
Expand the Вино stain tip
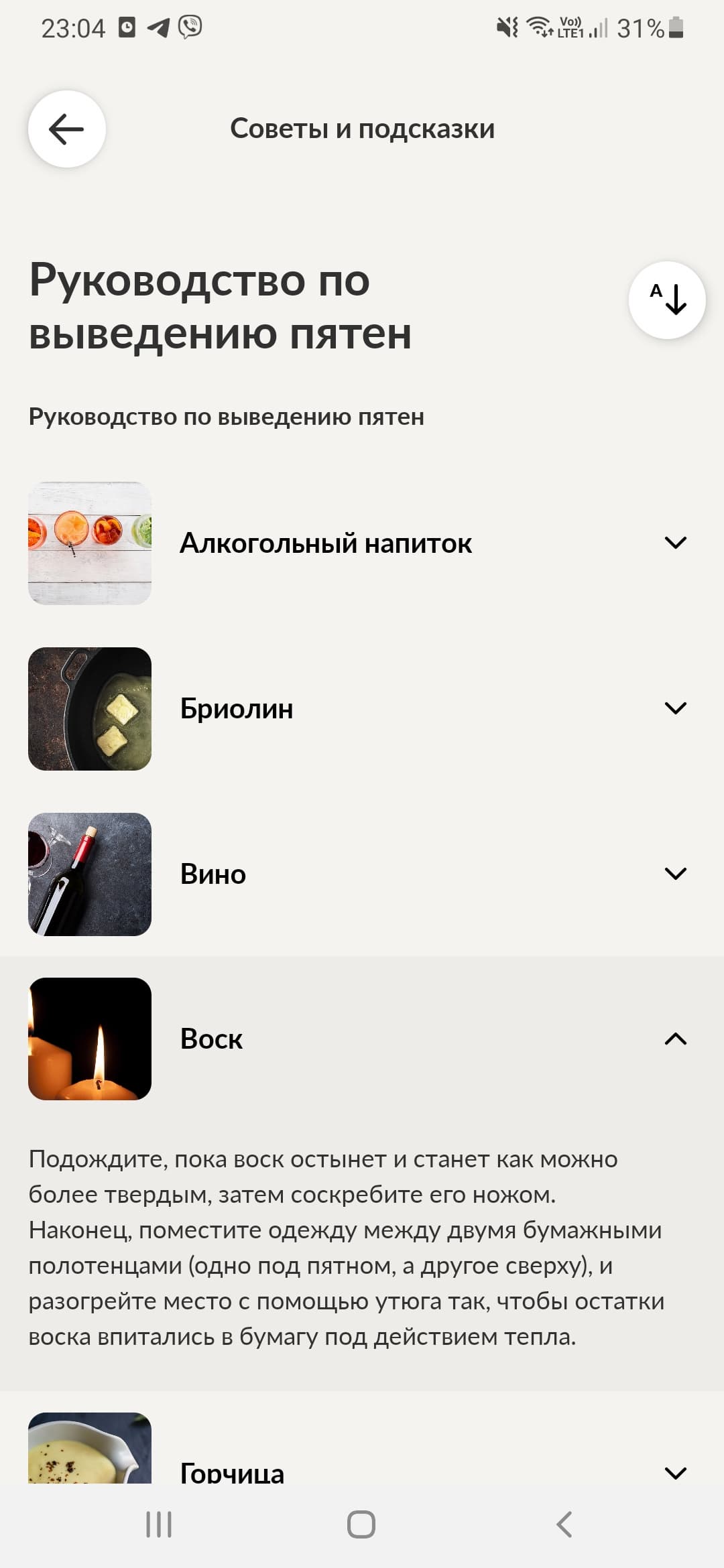(675, 874)
